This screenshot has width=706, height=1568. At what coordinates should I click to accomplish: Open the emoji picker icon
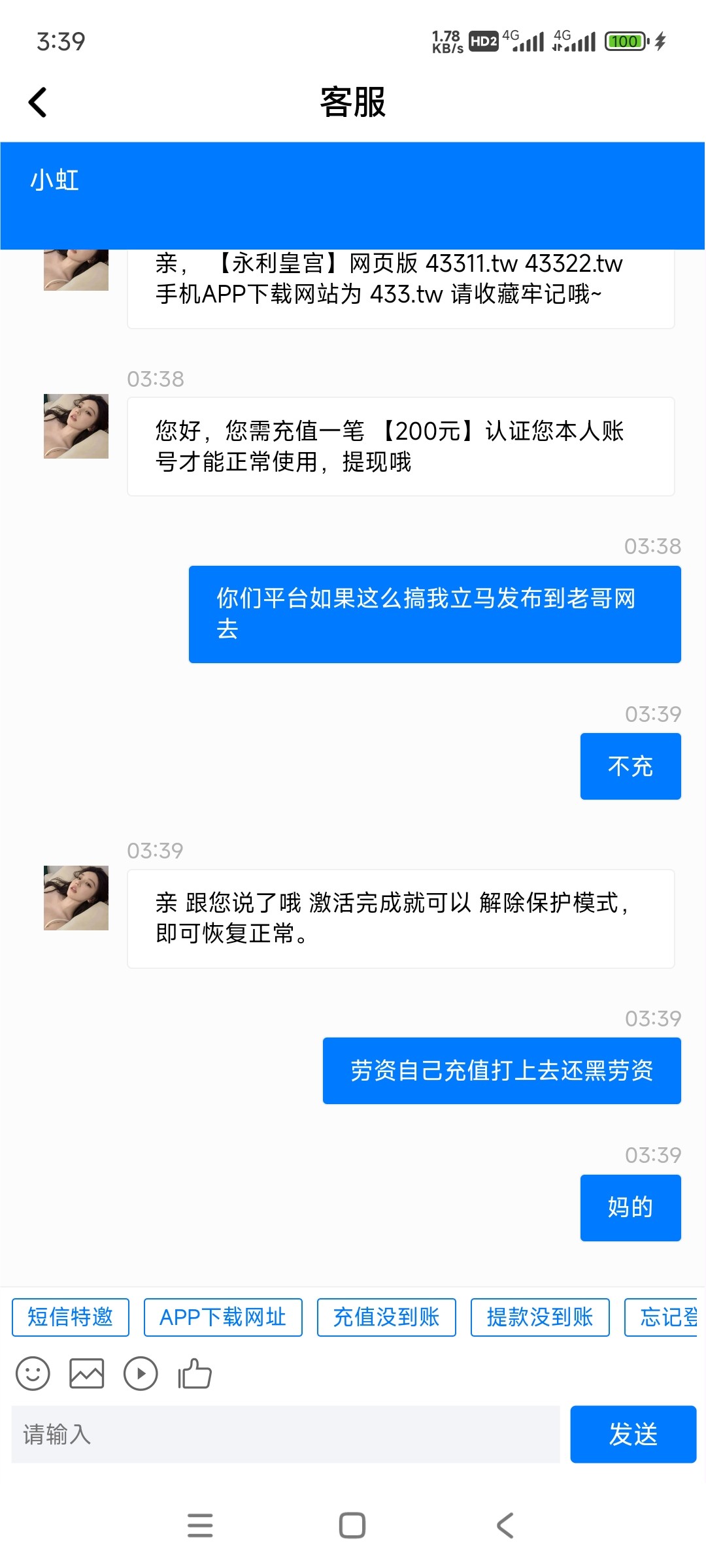[x=33, y=1373]
